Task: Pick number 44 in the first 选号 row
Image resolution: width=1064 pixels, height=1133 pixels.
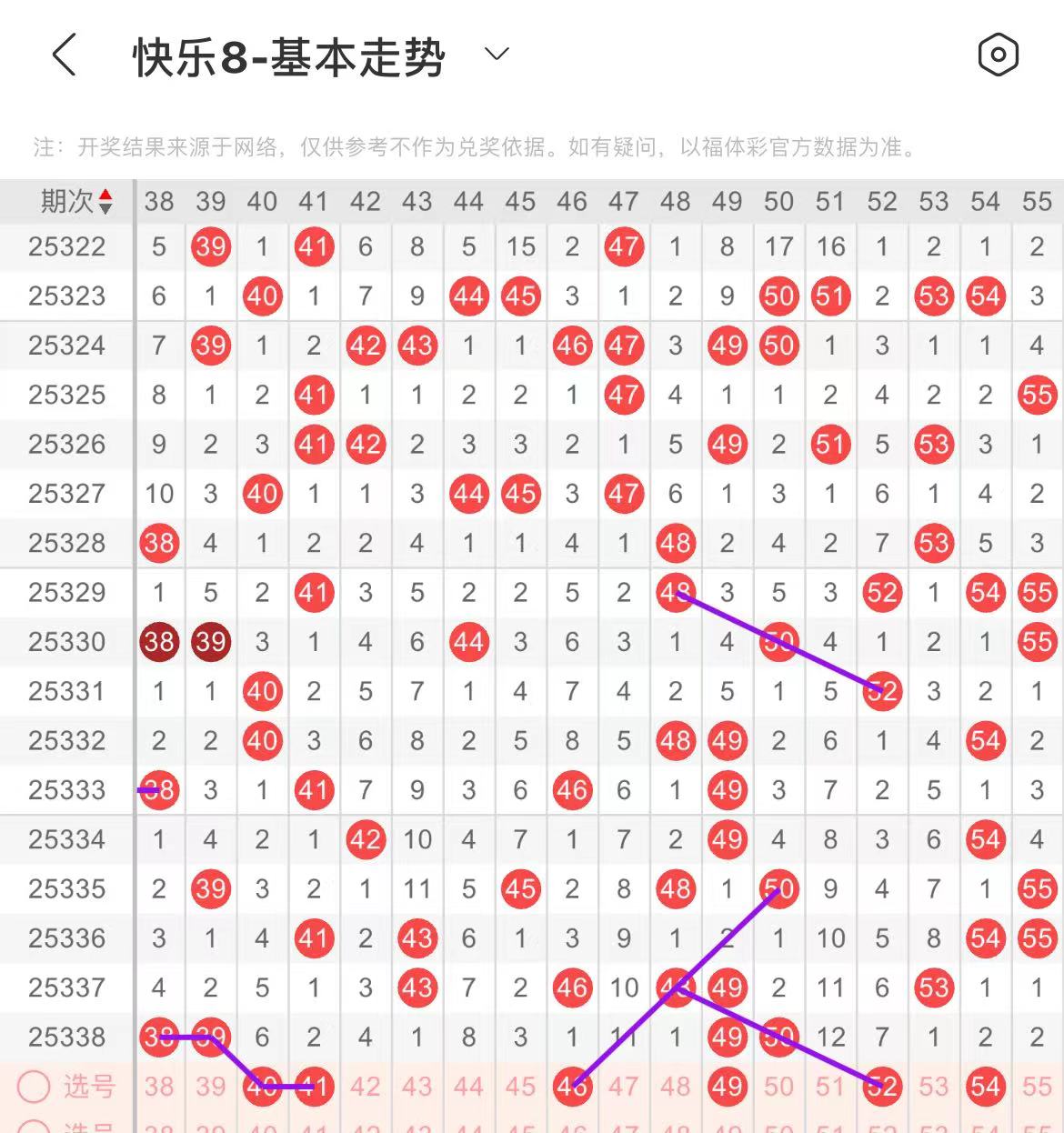Action: [468, 1087]
